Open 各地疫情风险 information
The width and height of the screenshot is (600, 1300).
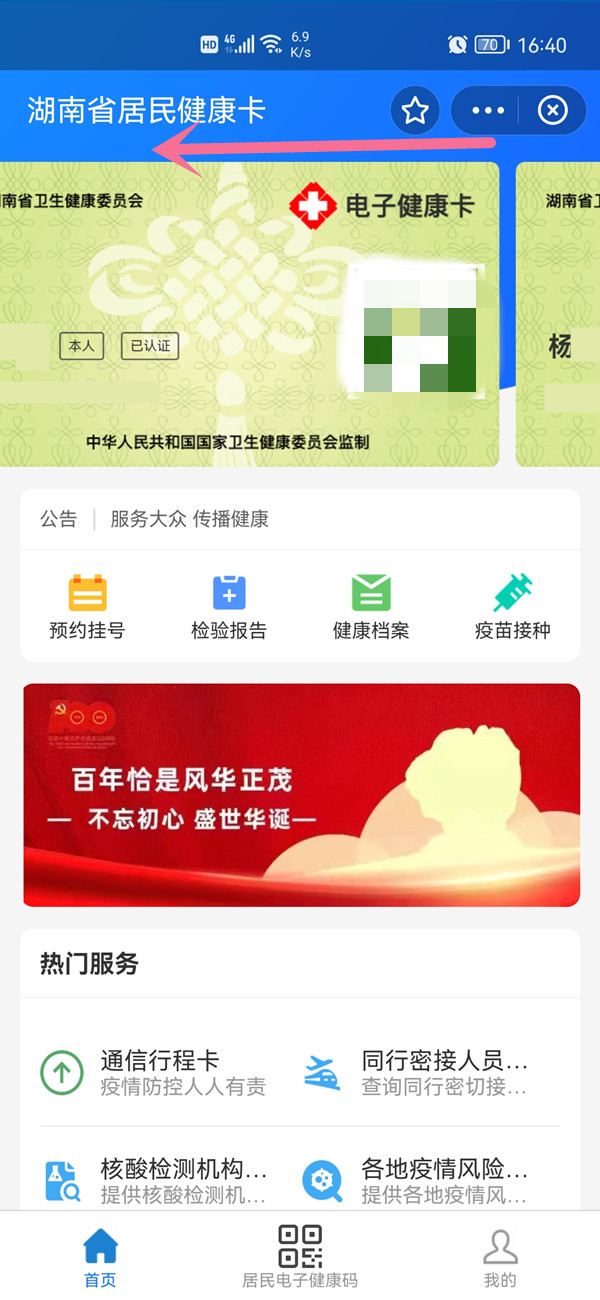(420, 1180)
